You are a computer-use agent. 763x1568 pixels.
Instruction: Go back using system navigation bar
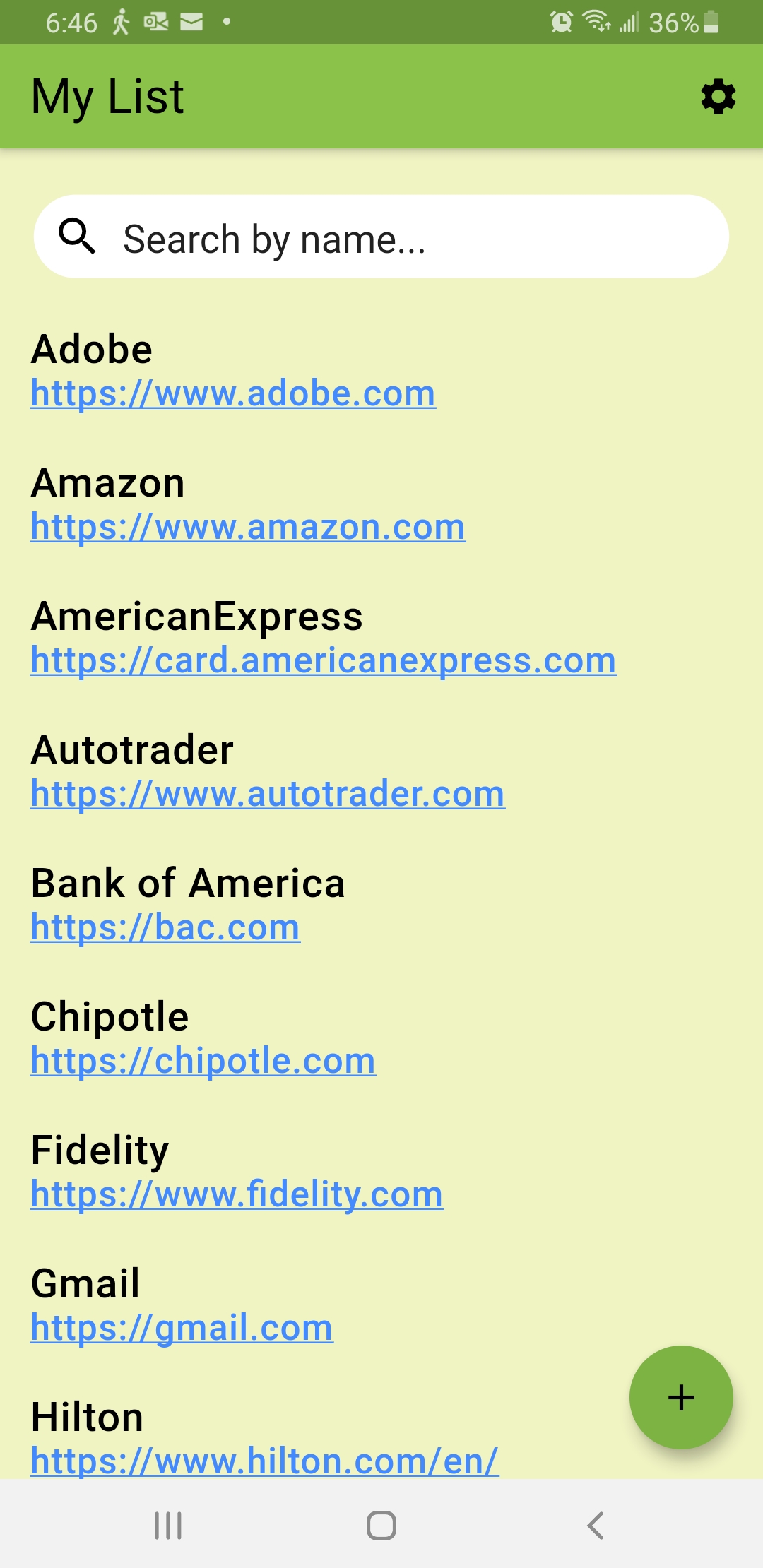(x=595, y=1526)
